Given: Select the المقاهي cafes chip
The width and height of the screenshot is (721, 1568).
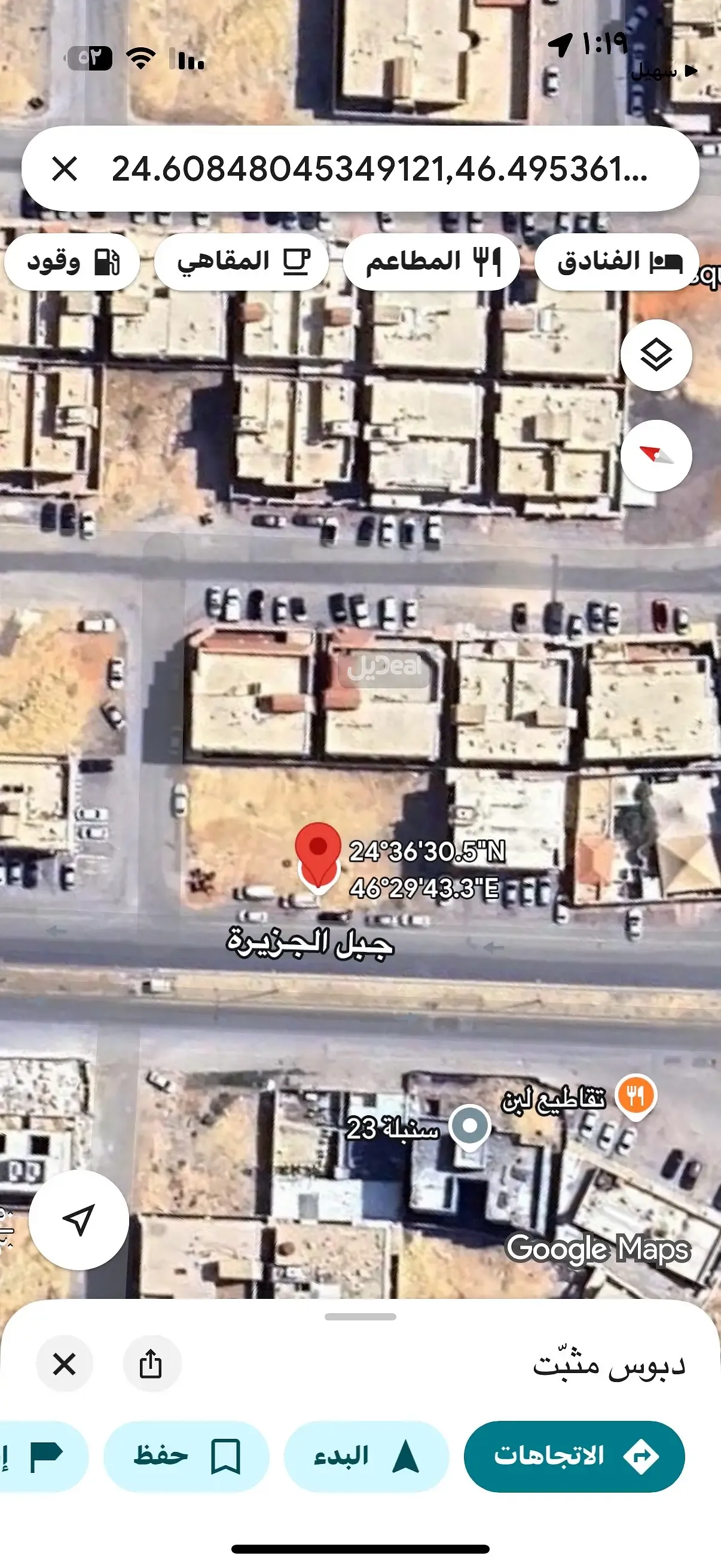Looking at the screenshot, I should click(242, 262).
